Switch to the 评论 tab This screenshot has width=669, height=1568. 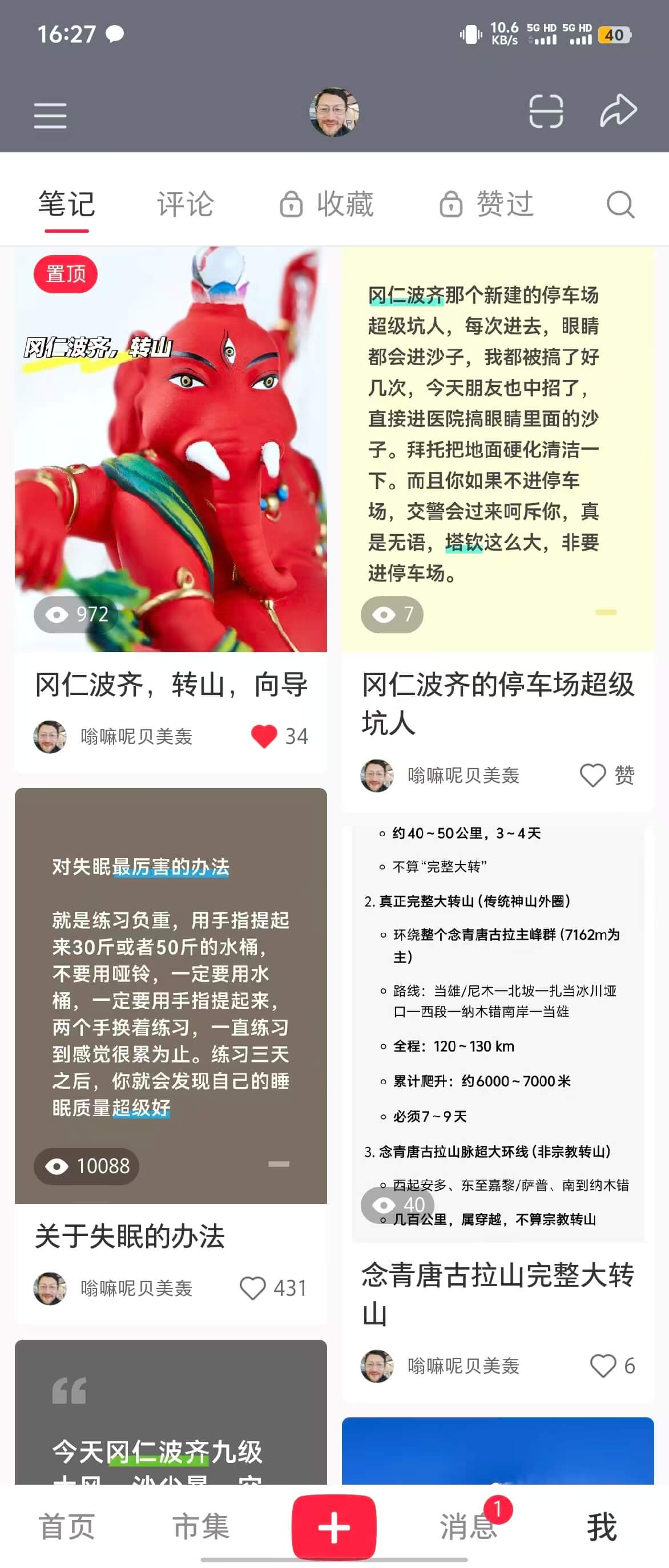pos(185,204)
